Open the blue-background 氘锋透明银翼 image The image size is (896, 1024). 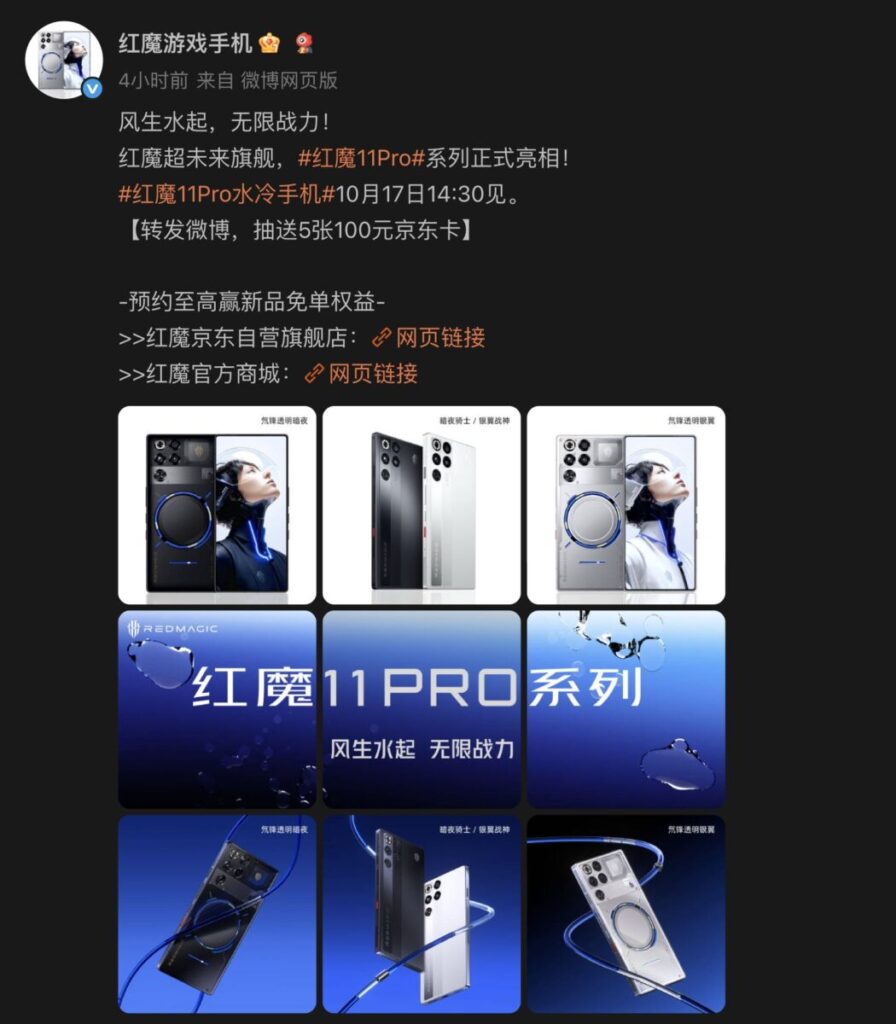(626, 914)
